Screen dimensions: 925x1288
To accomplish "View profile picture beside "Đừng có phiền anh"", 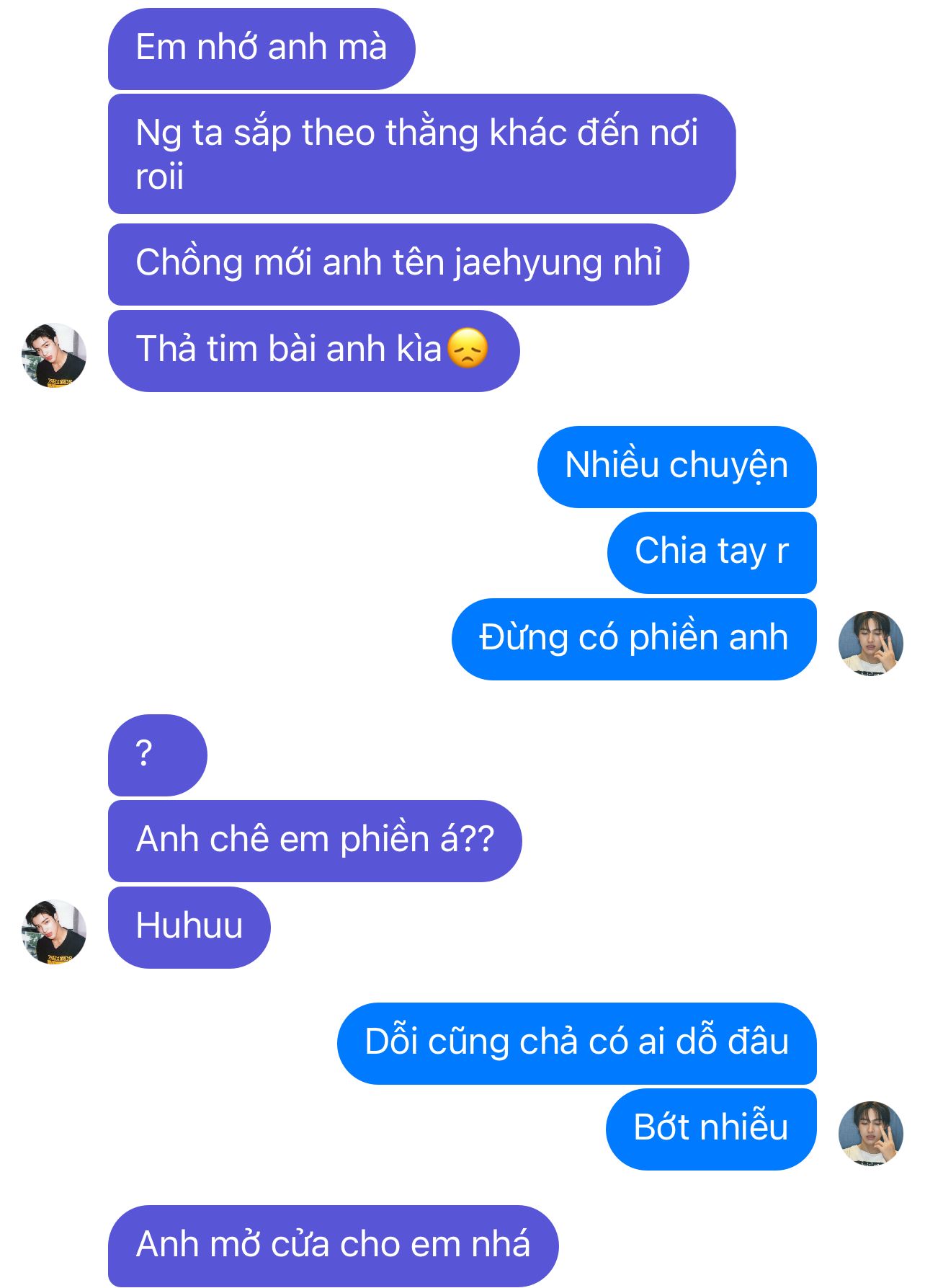I will click(x=870, y=643).
